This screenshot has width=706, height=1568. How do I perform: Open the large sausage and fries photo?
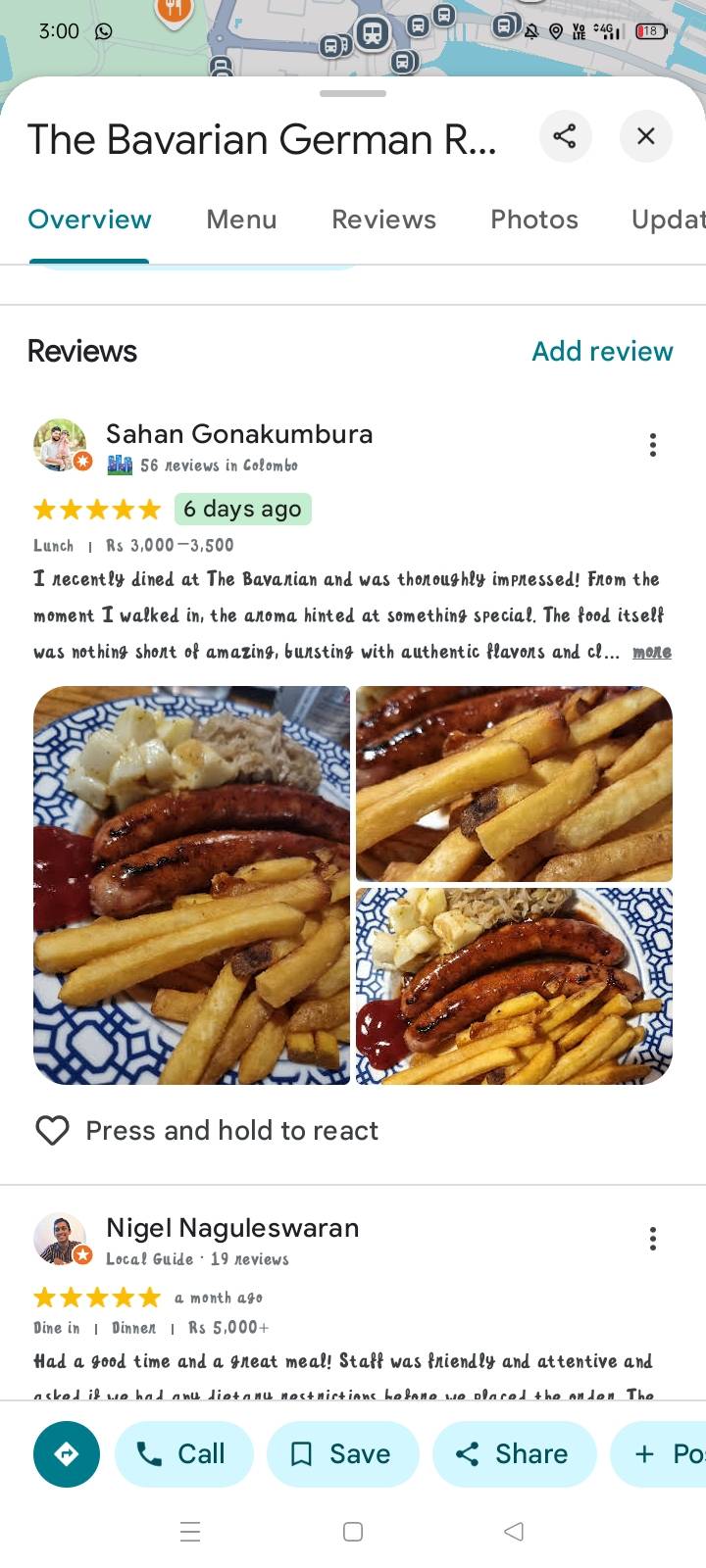191,885
